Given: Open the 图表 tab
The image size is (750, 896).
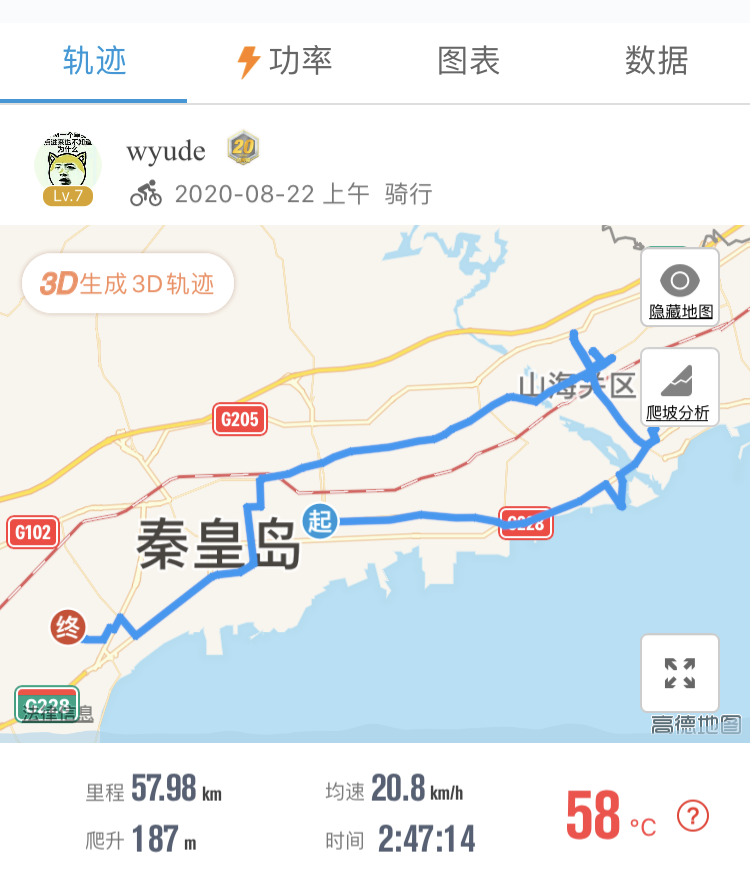Looking at the screenshot, I should (468, 61).
